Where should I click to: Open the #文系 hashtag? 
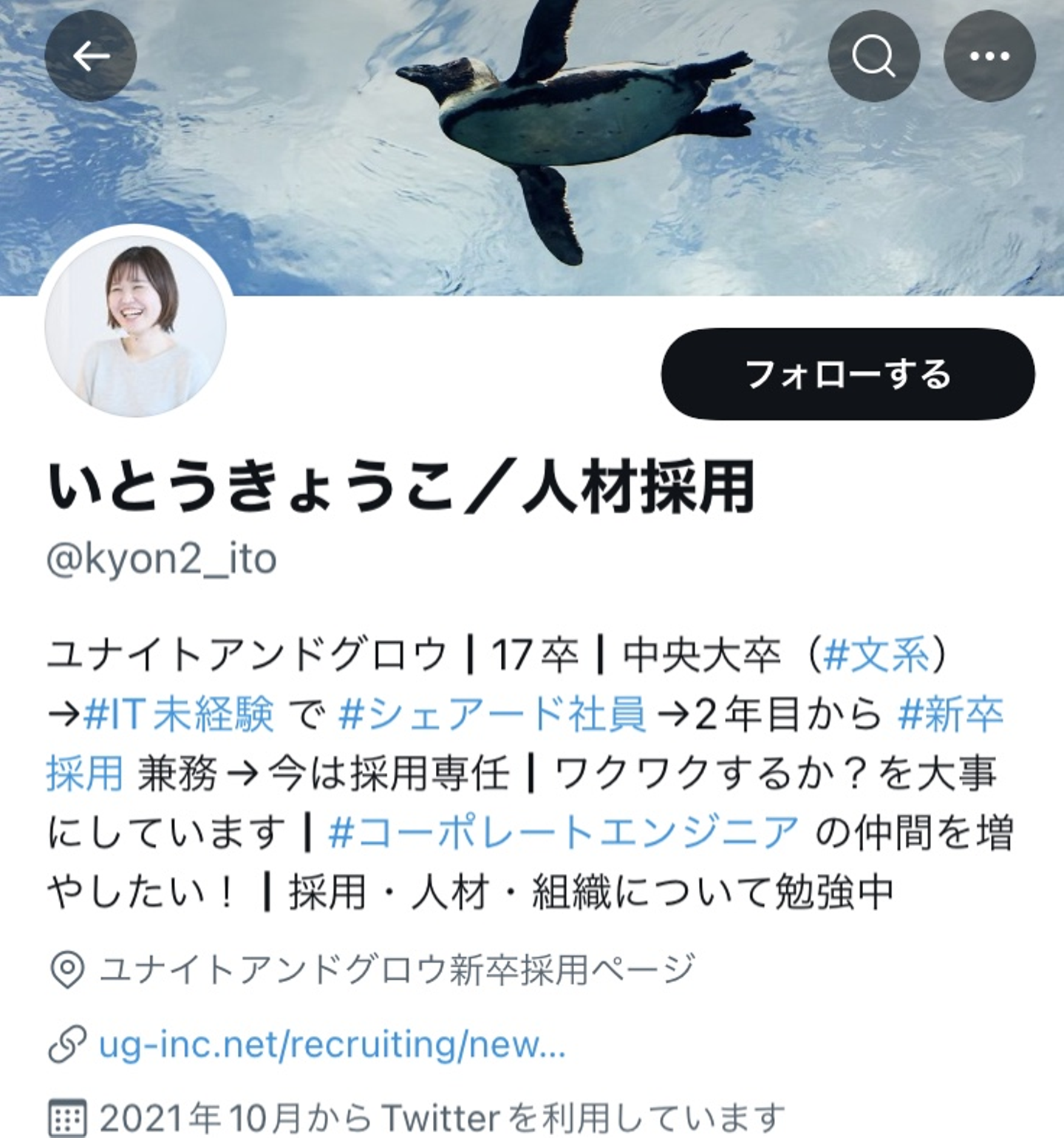pyautogui.click(x=876, y=655)
